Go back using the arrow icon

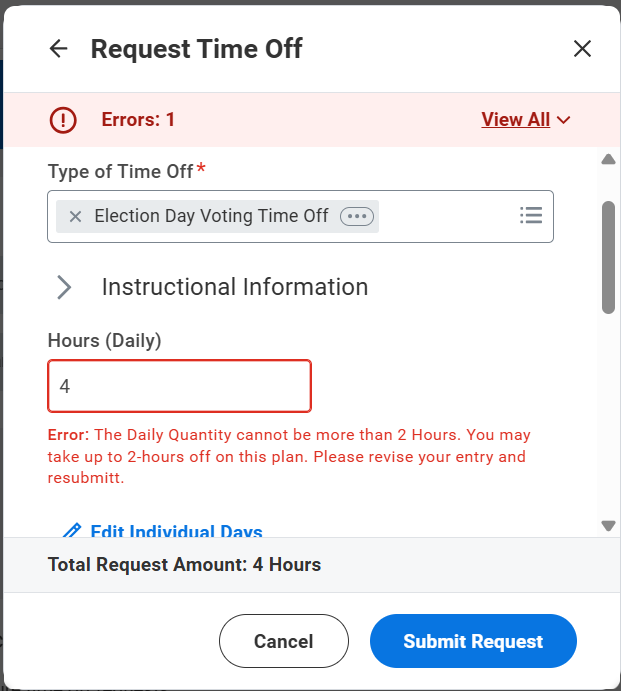click(58, 48)
